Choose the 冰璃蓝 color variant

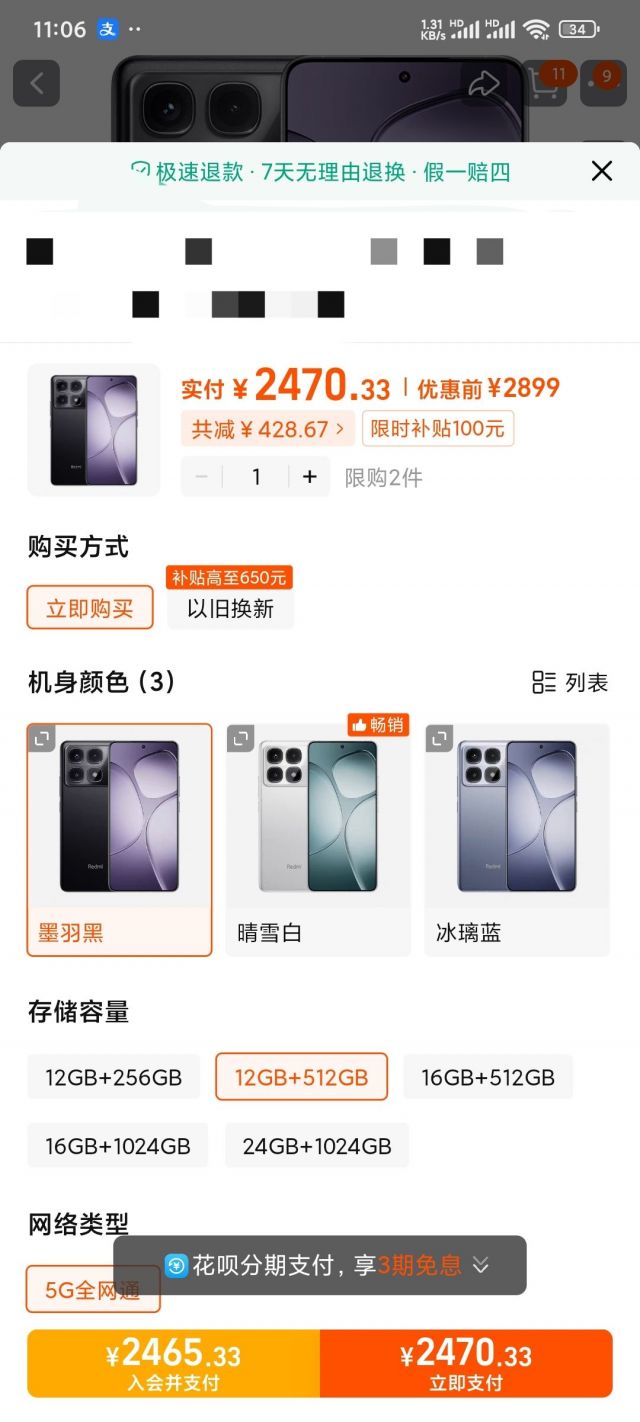pyautogui.click(x=517, y=840)
